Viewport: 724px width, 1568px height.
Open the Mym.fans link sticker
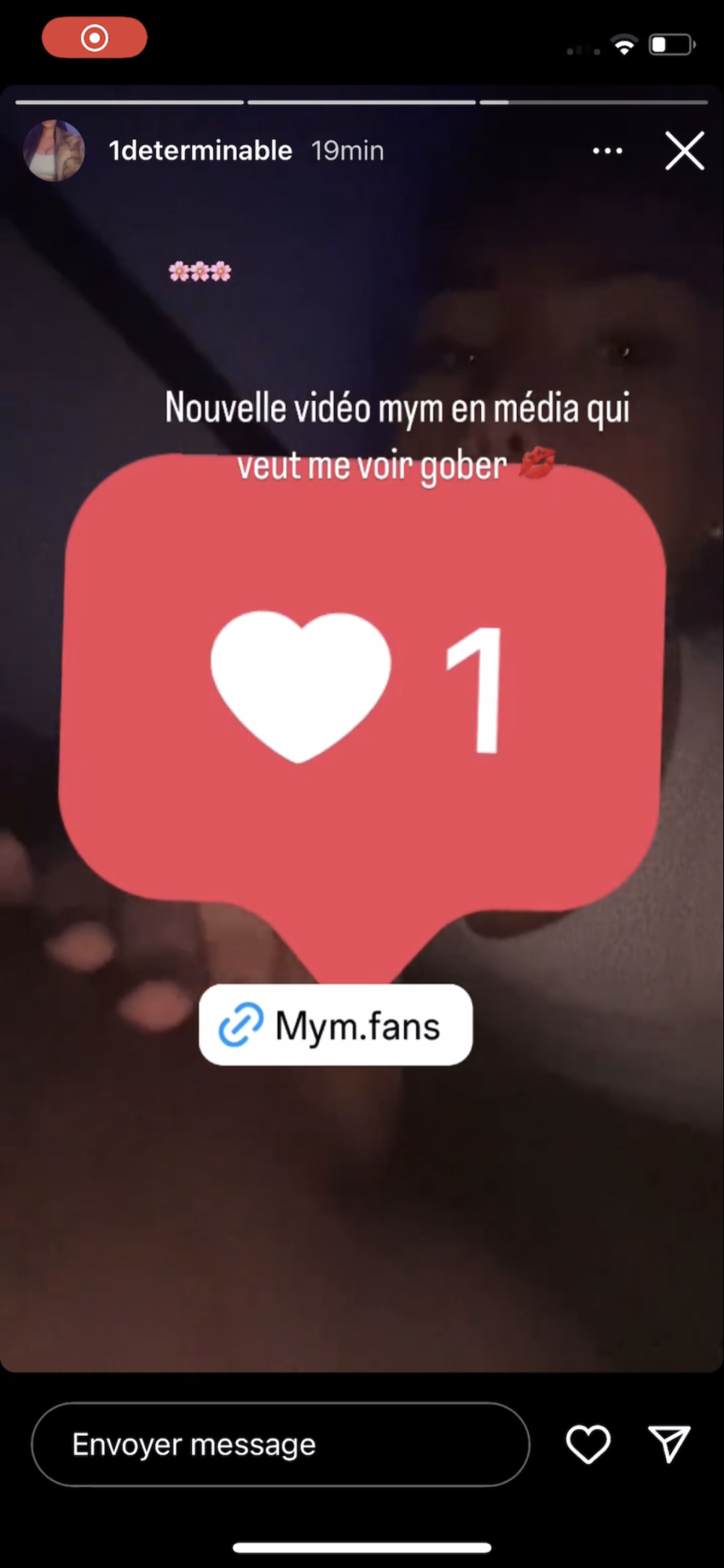coord(335,1025)
